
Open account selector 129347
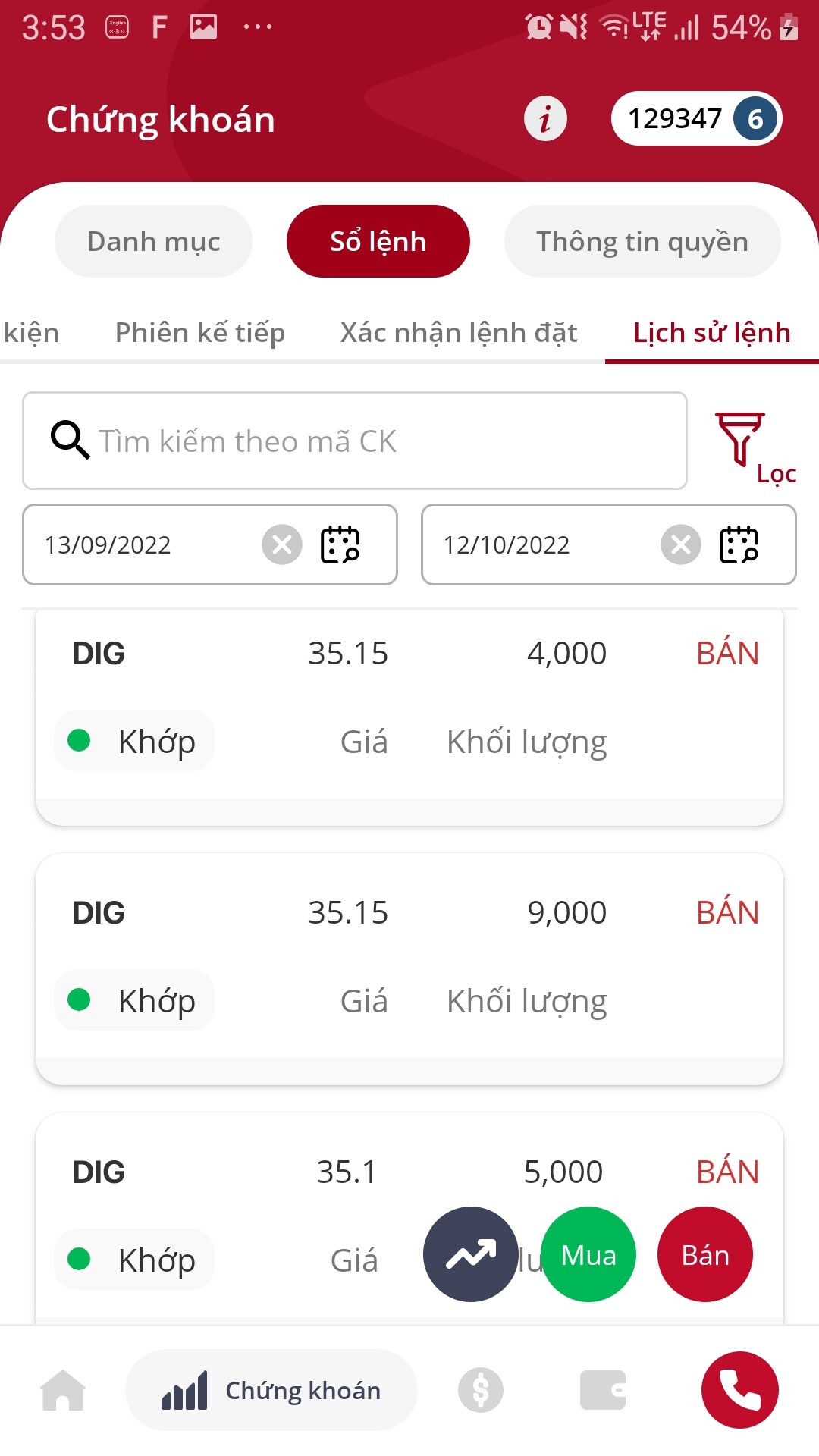[695, 119]
